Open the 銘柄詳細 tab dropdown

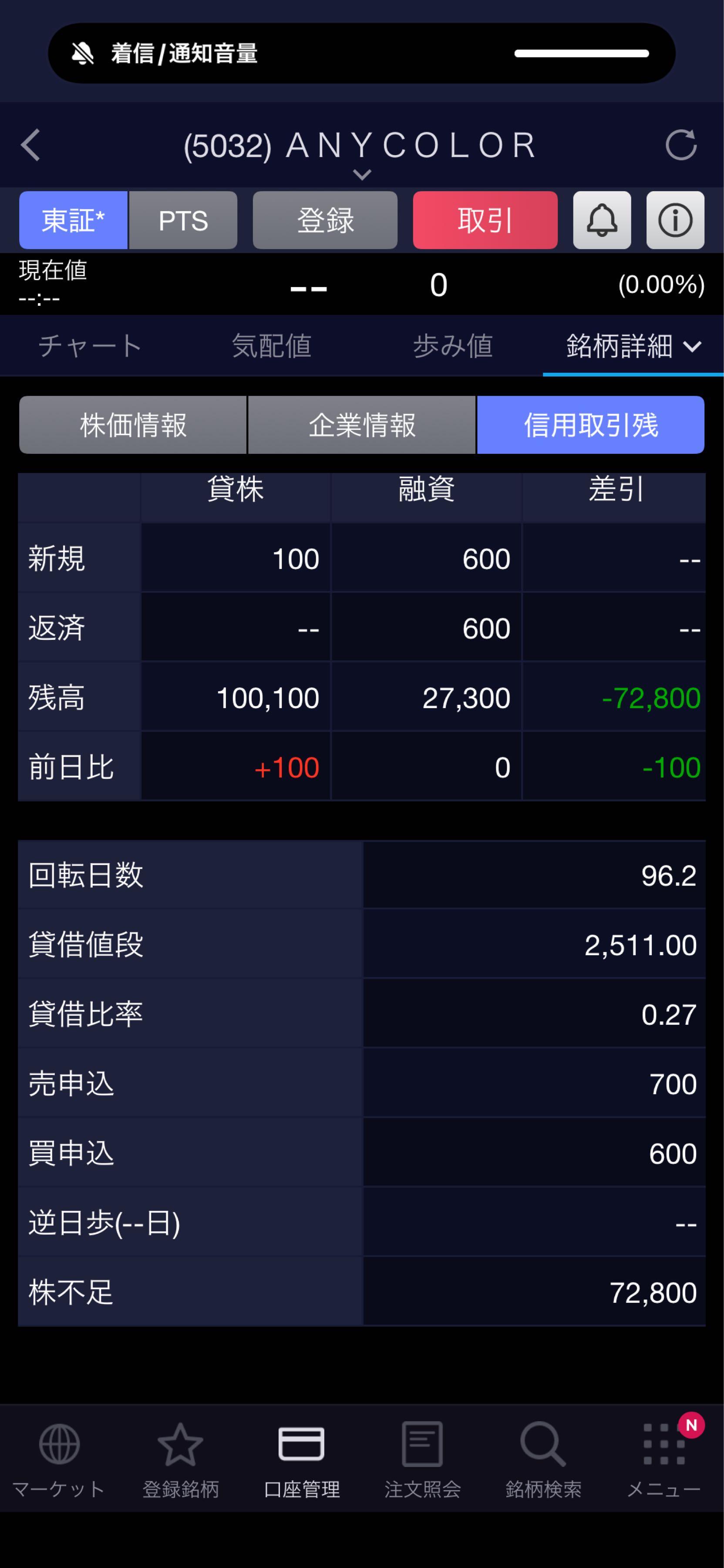[633, 346]
